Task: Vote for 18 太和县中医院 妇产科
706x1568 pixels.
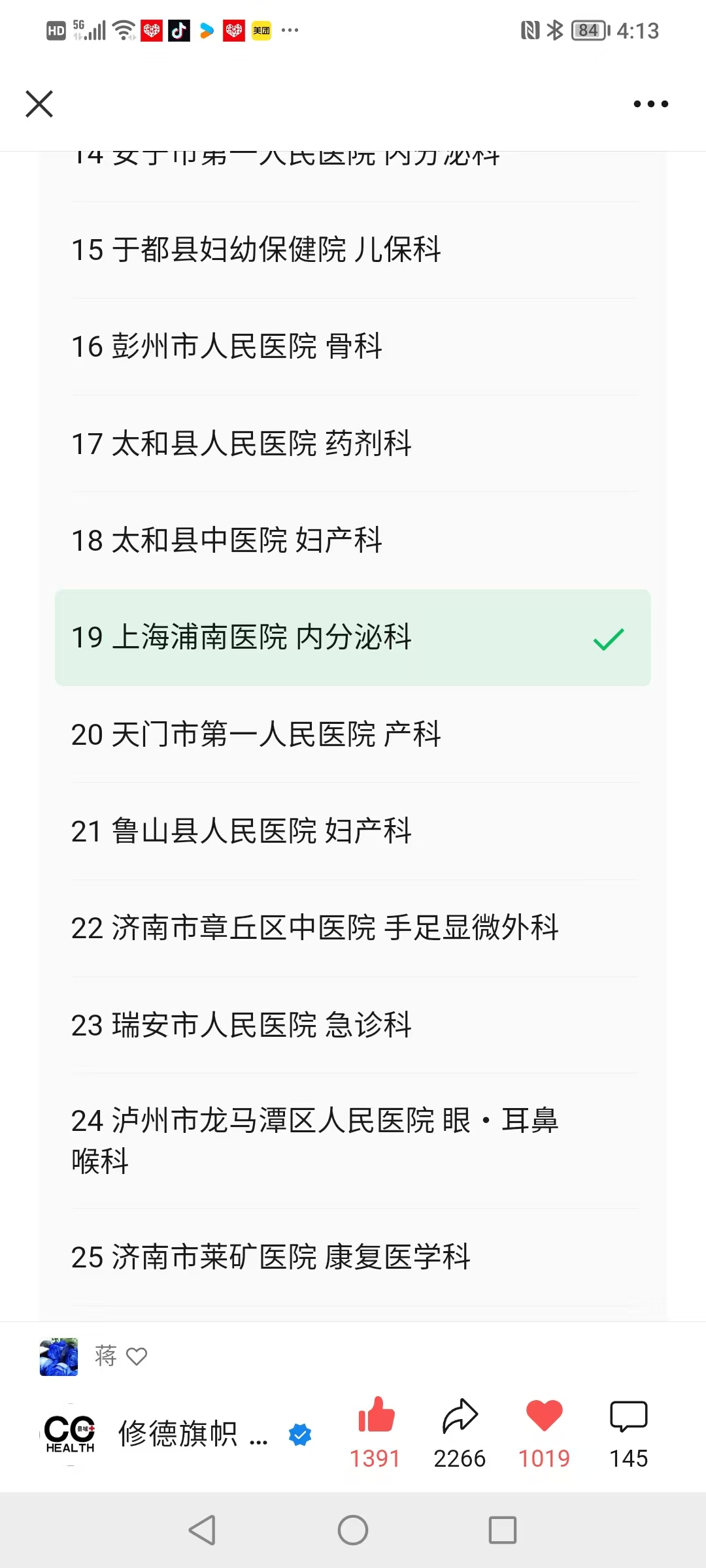Action: click(353, 540)
